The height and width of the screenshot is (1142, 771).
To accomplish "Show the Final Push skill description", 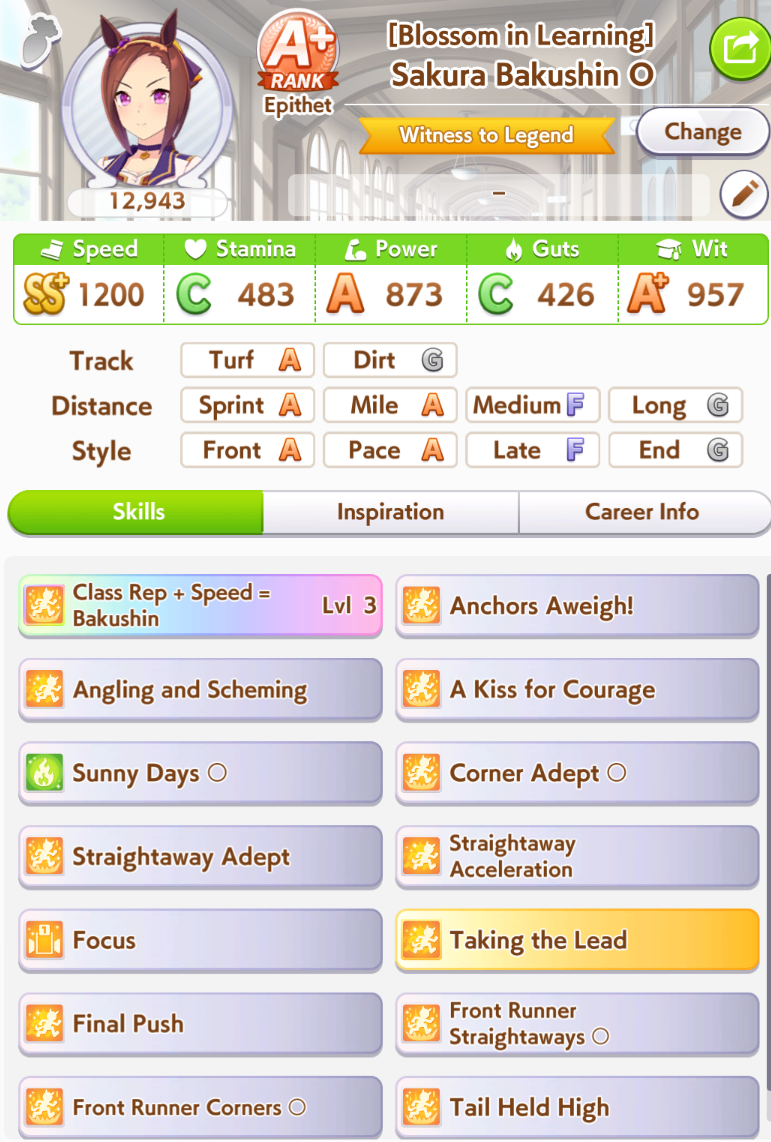I will point(200,1024).
